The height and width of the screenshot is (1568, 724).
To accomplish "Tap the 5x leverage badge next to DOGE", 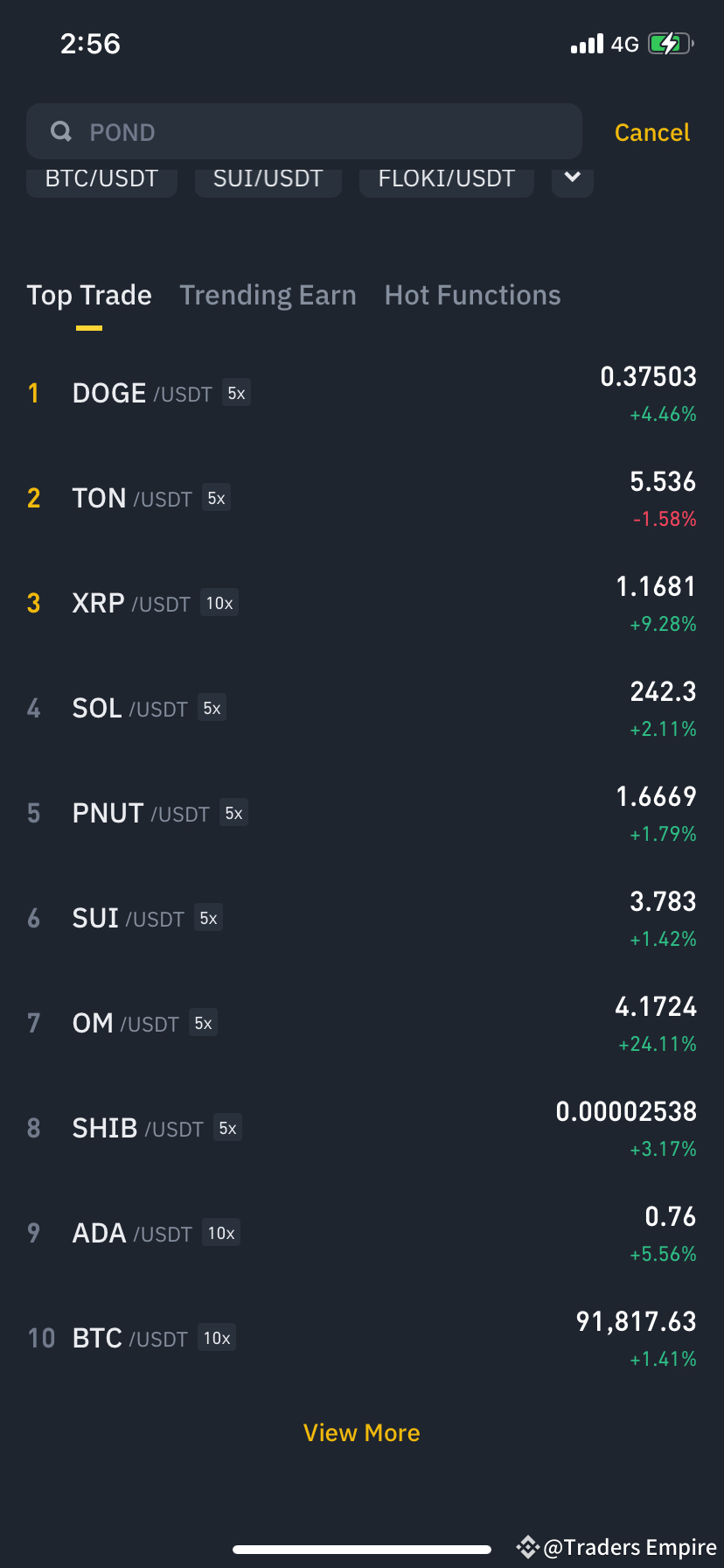I will coord(235,393).
